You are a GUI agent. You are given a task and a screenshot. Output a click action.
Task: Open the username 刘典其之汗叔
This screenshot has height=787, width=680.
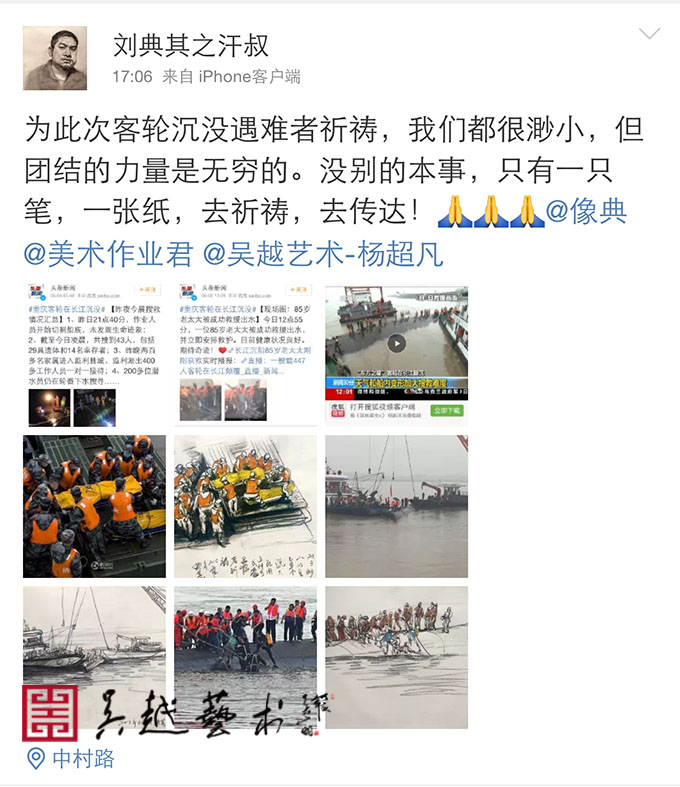pyautogui.click(x=190, y=44)
